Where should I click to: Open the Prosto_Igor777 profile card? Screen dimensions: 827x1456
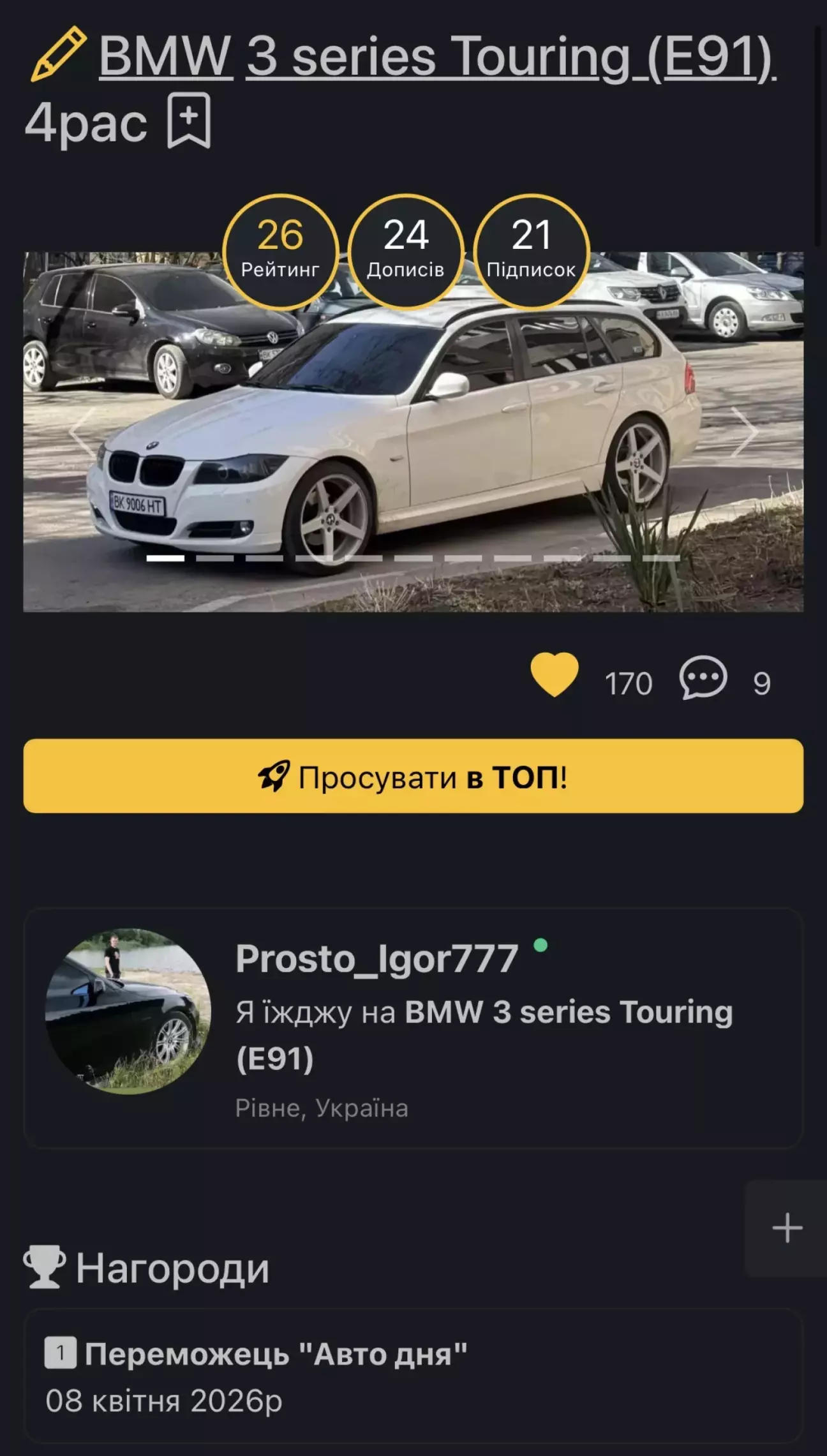[x=413, y=1028]
